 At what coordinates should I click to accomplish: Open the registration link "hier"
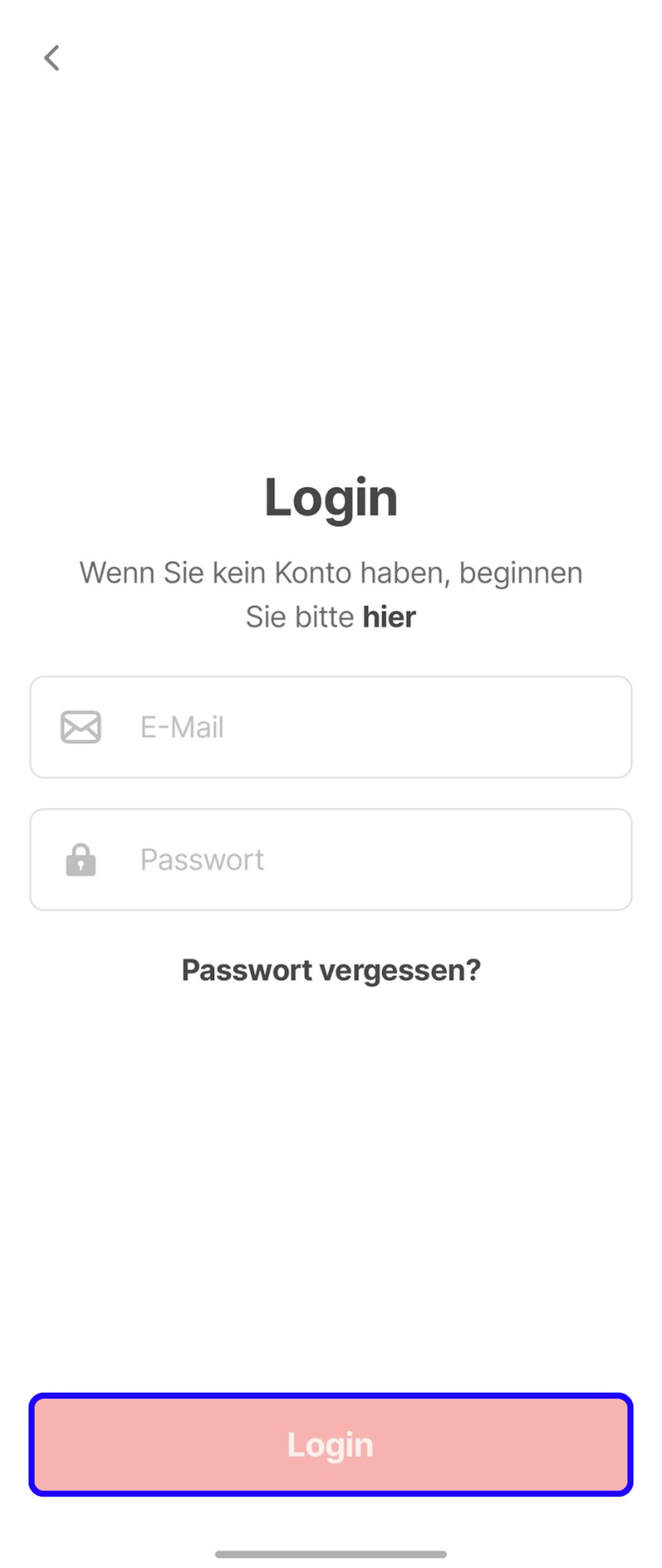coord(389,617)
